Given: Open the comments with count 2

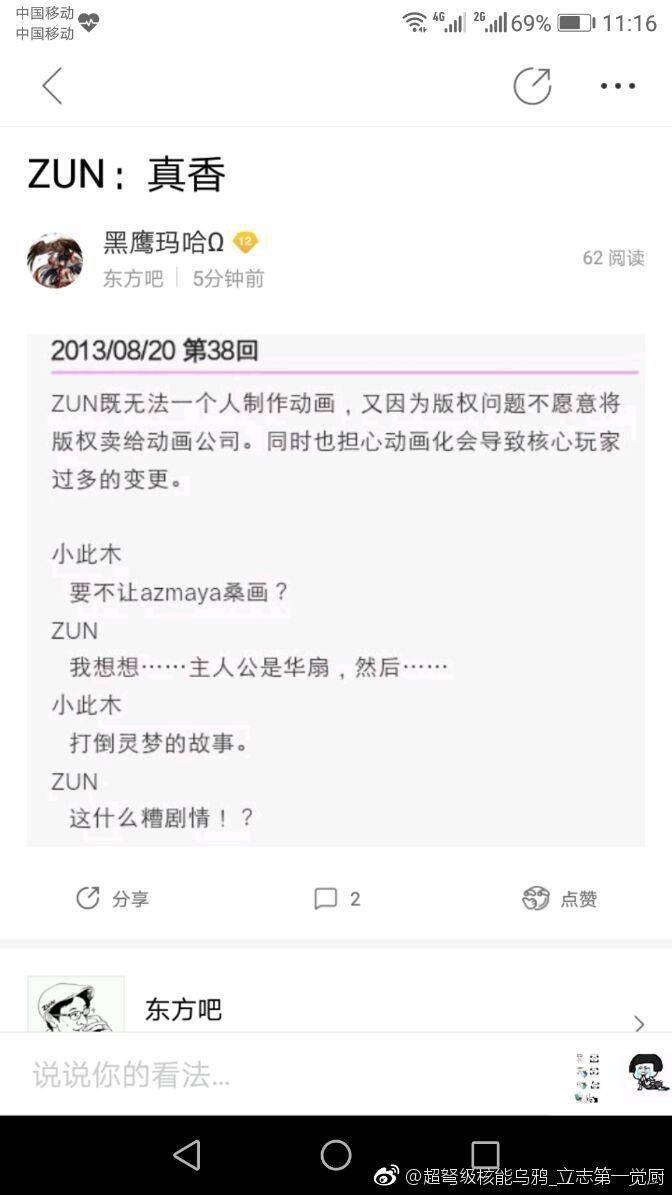Looking at the screenshot, I should [337, 899].
